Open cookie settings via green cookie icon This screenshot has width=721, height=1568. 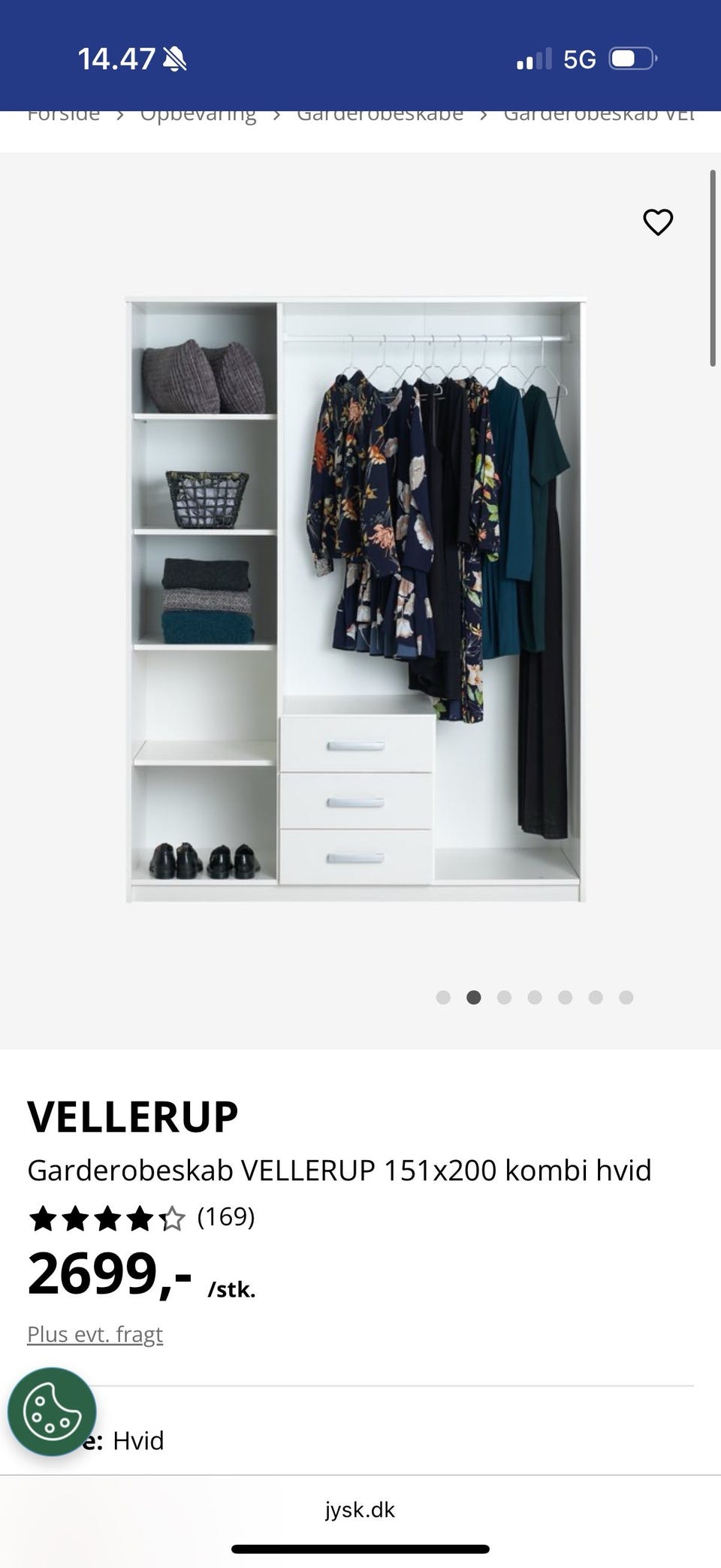(x=51, y=1412)
